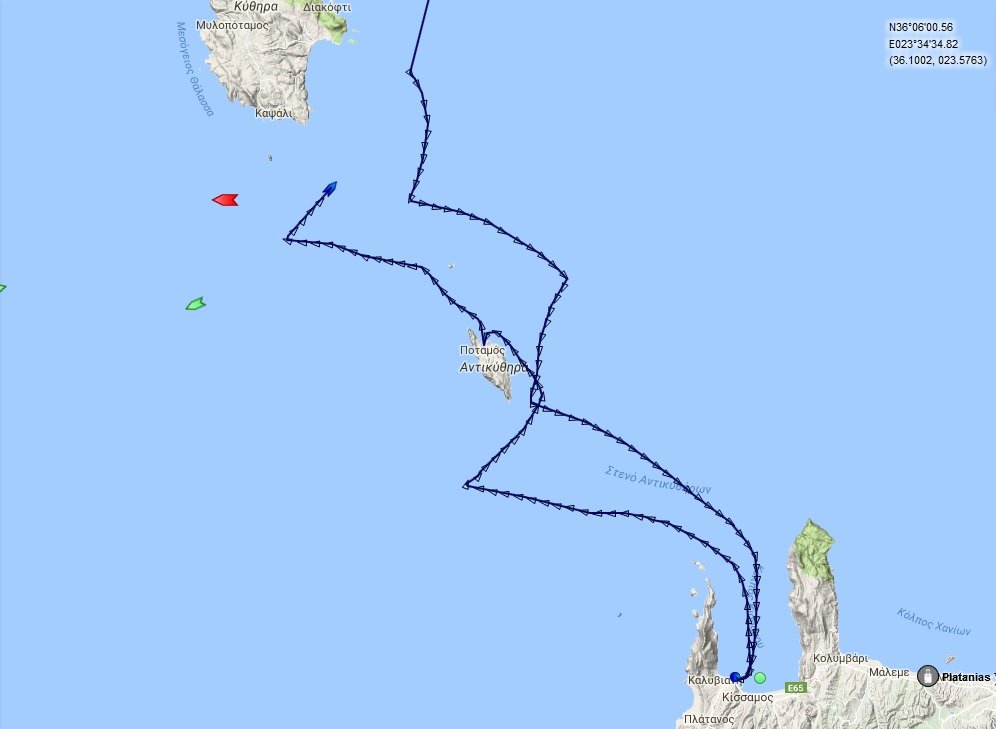This screenshot has height=729, width=996.
Task: Tap the light green dot near Kissamos
Action: click(x=760, y=677)
